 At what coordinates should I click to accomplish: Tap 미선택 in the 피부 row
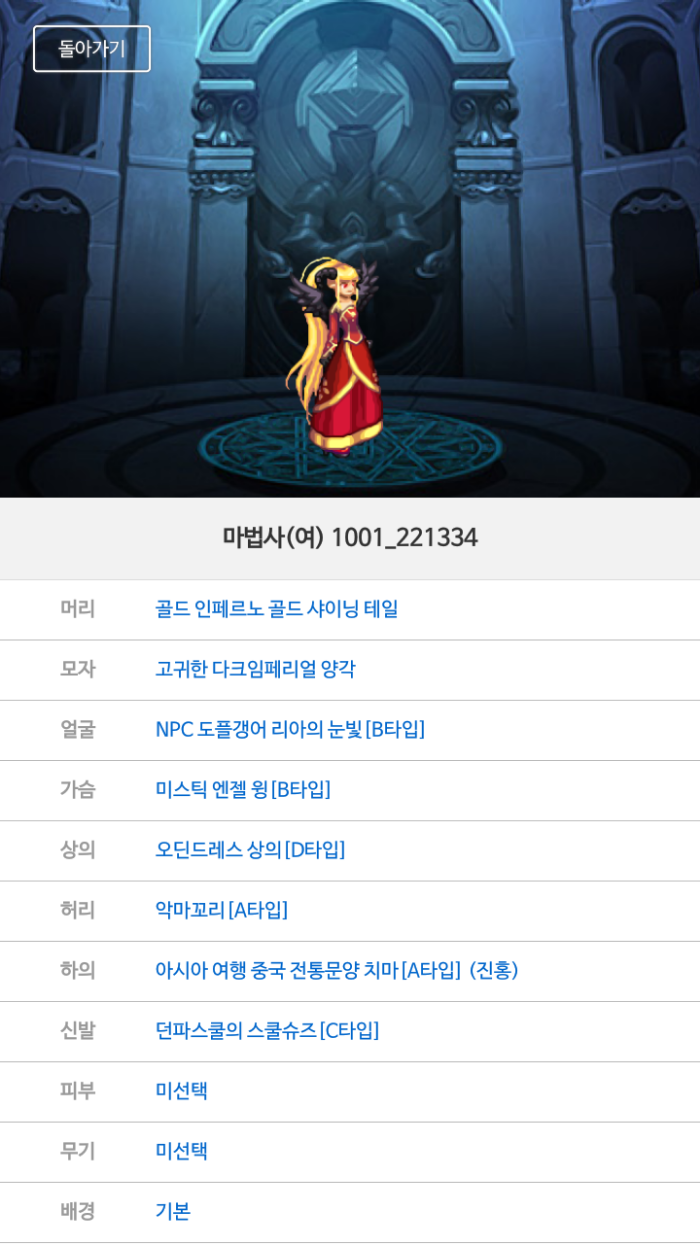point(181,1091)
